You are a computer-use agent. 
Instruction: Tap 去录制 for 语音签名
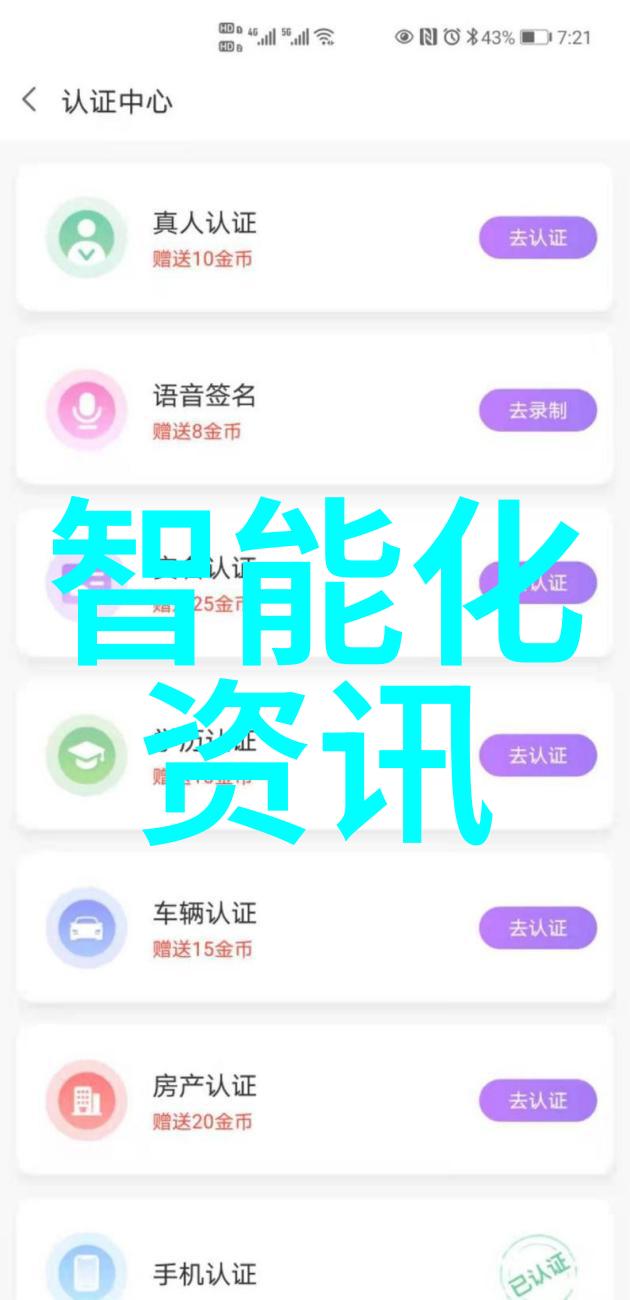pyautogui.click(x=537, y=411)
